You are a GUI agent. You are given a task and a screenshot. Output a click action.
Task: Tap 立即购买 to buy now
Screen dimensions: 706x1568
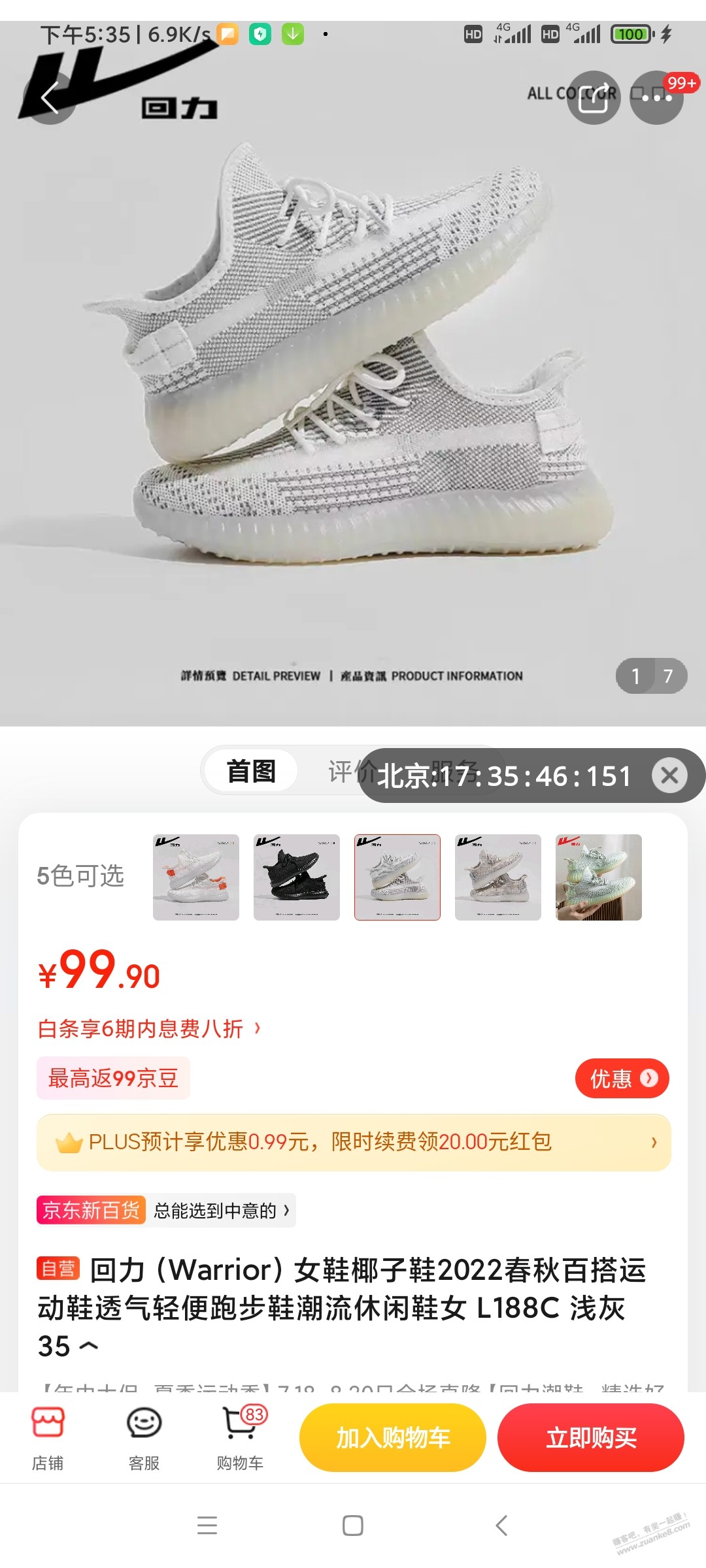click(x=591, y=1437)
